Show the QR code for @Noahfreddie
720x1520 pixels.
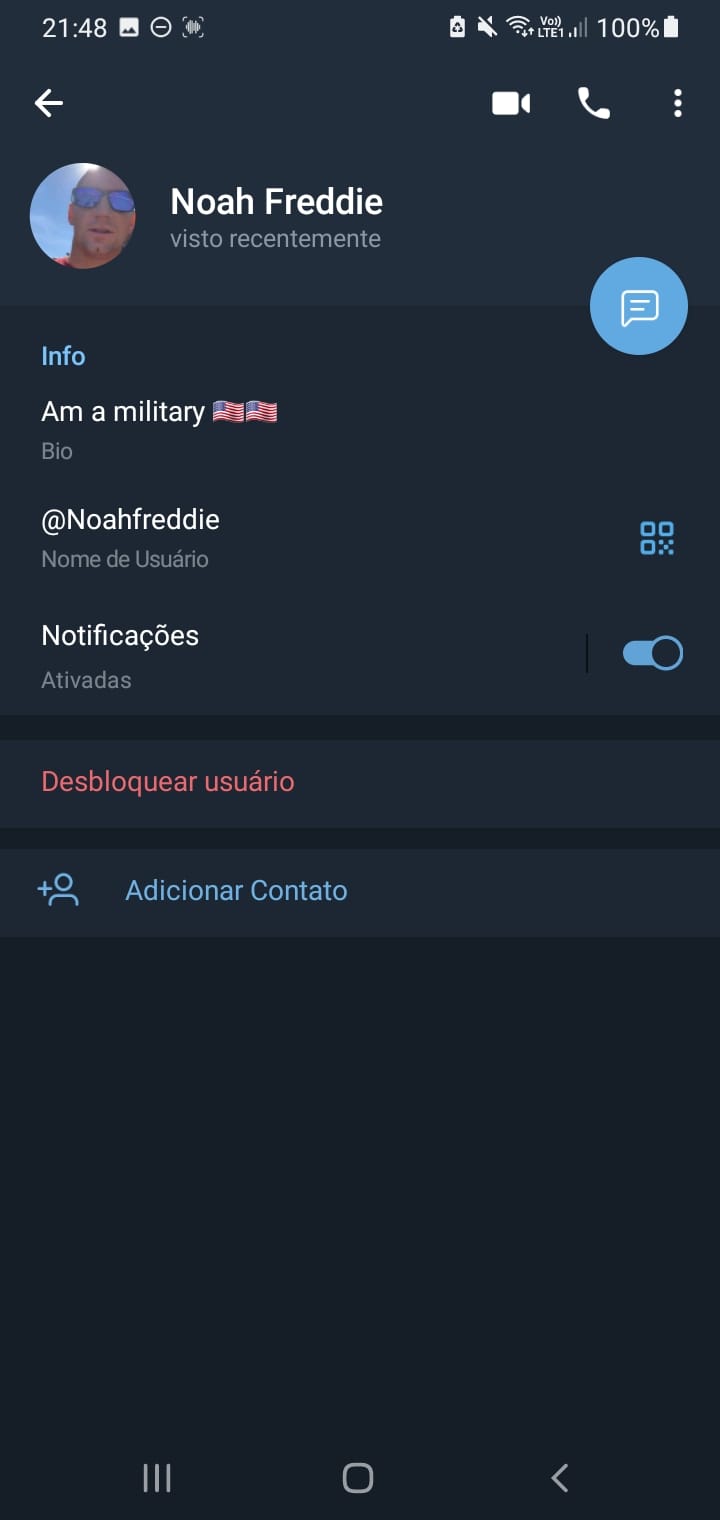tap(657, 538)
